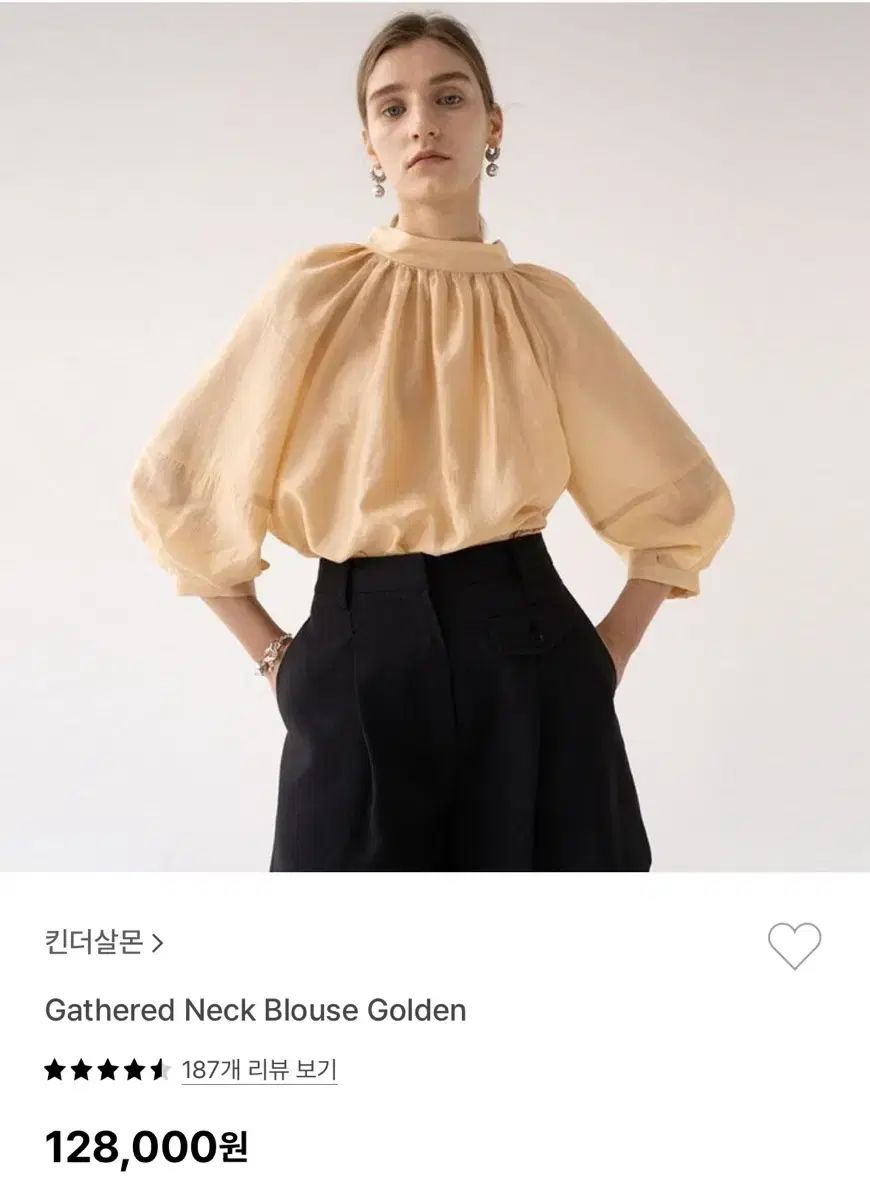The width and height of the screenshot is (870, 1200).
Task: Open the 킨더살몬 brand page
Action: (103, 942)
